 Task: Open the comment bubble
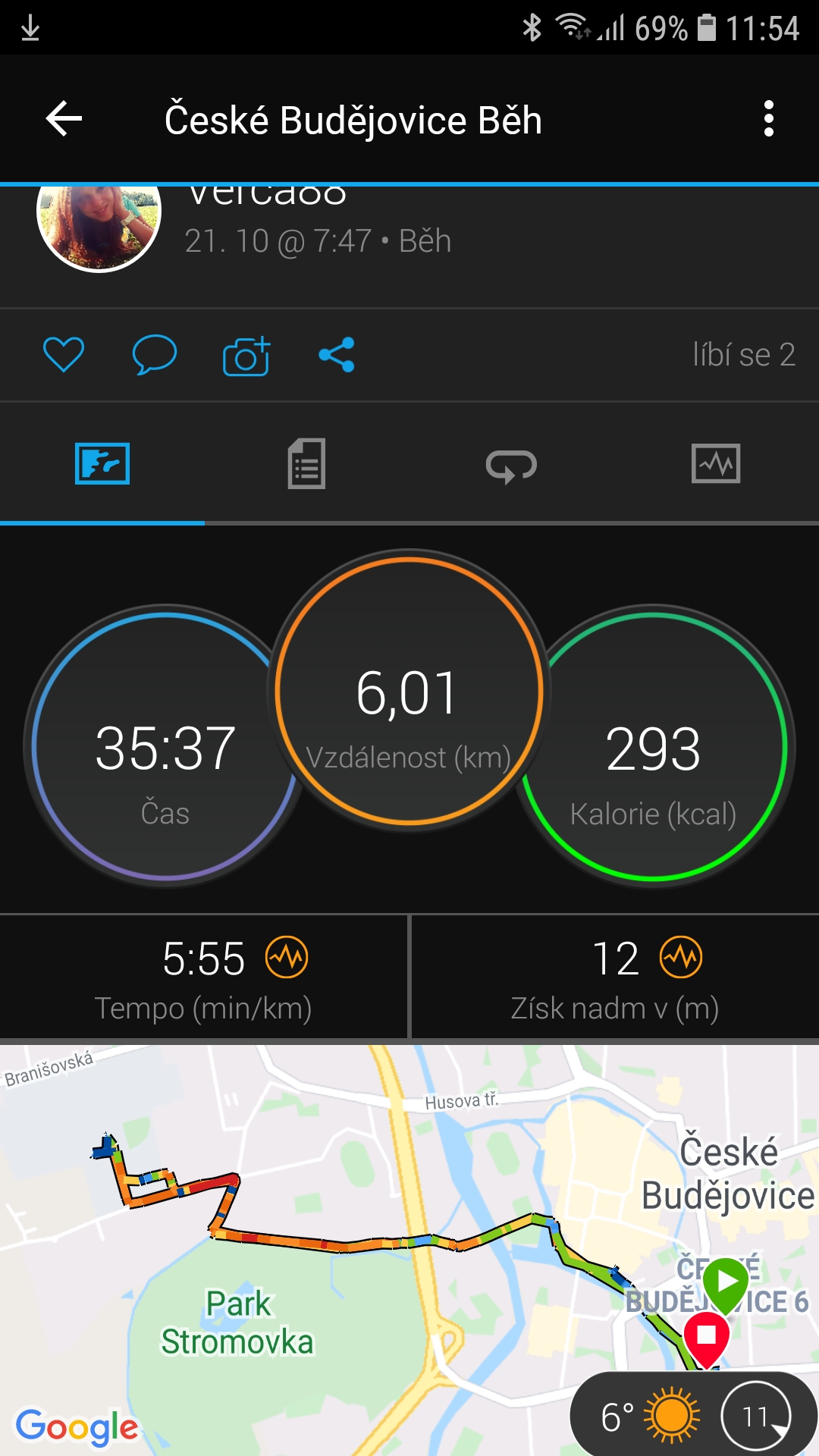(155, 355)
